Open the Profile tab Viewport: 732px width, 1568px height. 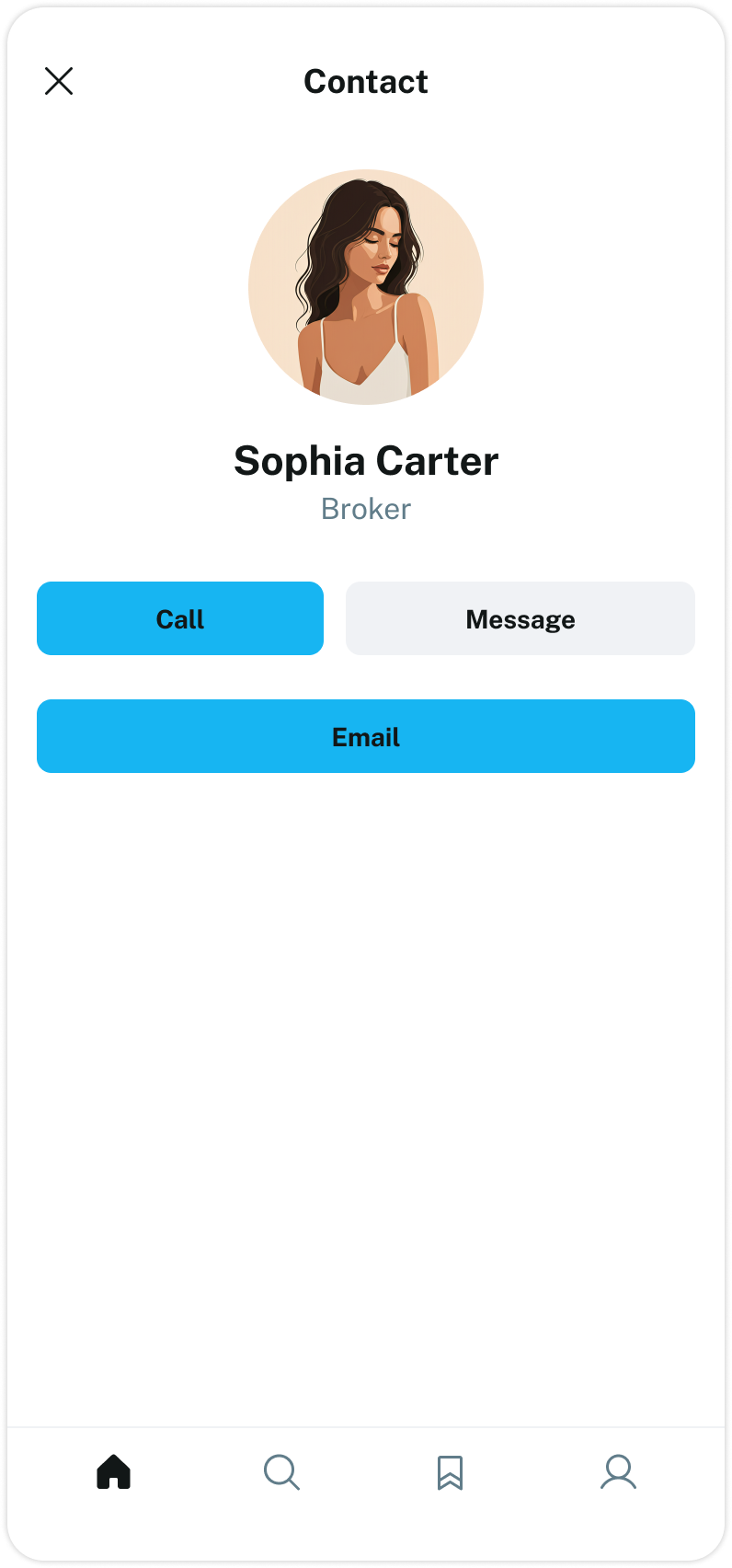point(618,1471)
